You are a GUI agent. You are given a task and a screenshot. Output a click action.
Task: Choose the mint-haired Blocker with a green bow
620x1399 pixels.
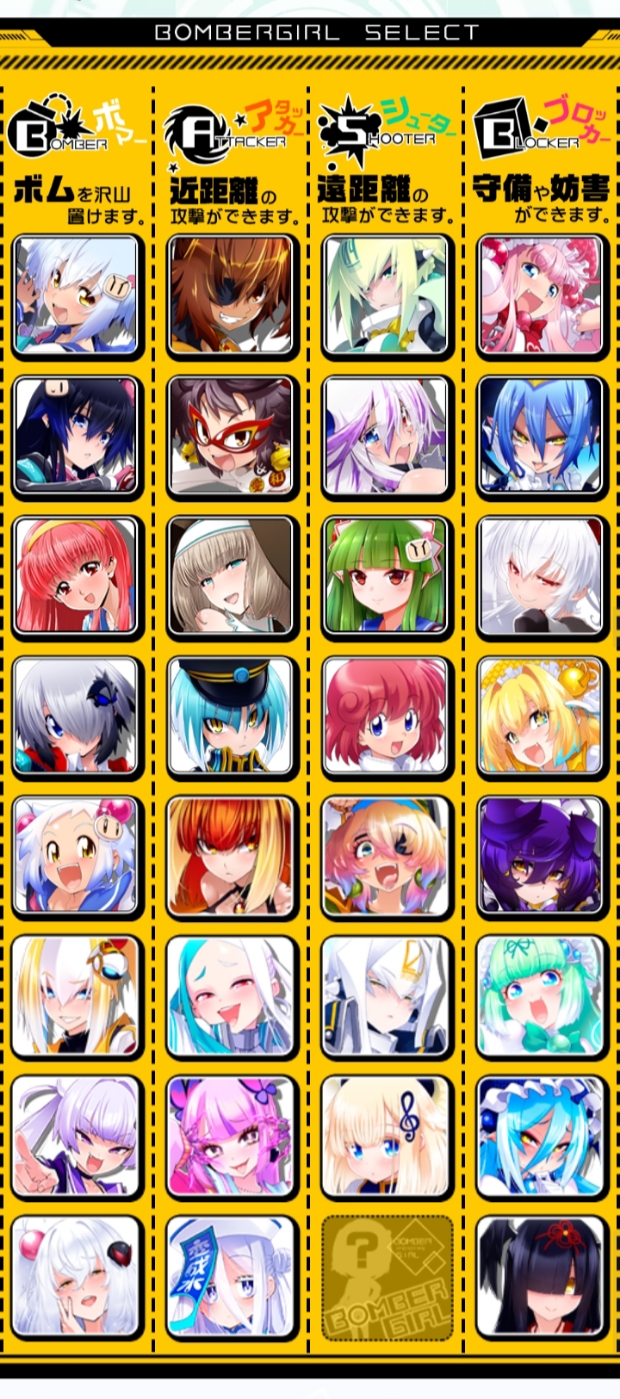coord(541,996)
